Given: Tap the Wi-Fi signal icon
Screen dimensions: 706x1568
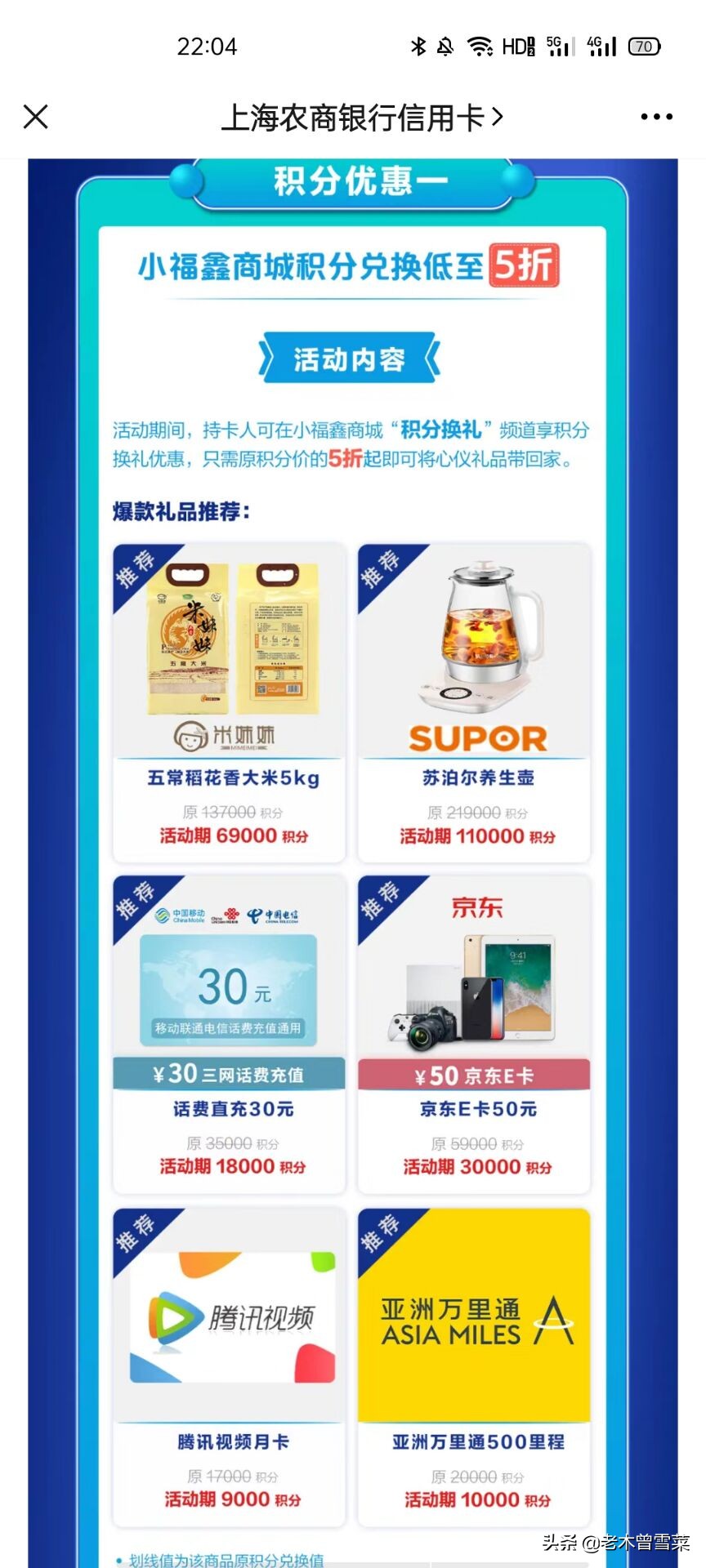Looking at the screenshot, I should tap(479, 45).
